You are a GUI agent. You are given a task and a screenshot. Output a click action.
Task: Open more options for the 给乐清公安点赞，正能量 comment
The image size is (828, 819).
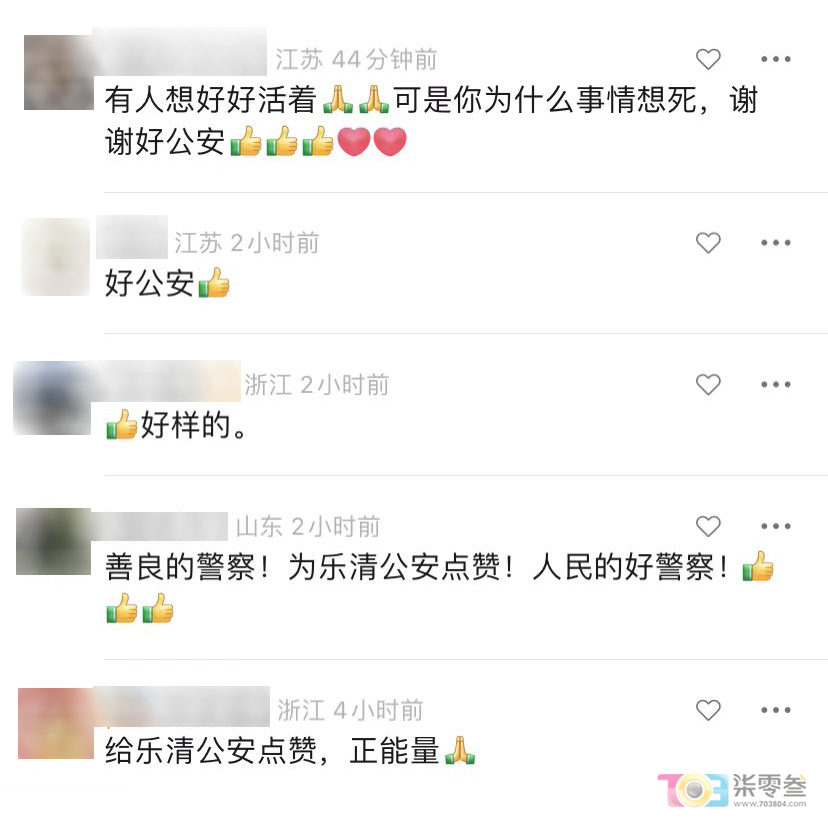(x=775, y=710)
